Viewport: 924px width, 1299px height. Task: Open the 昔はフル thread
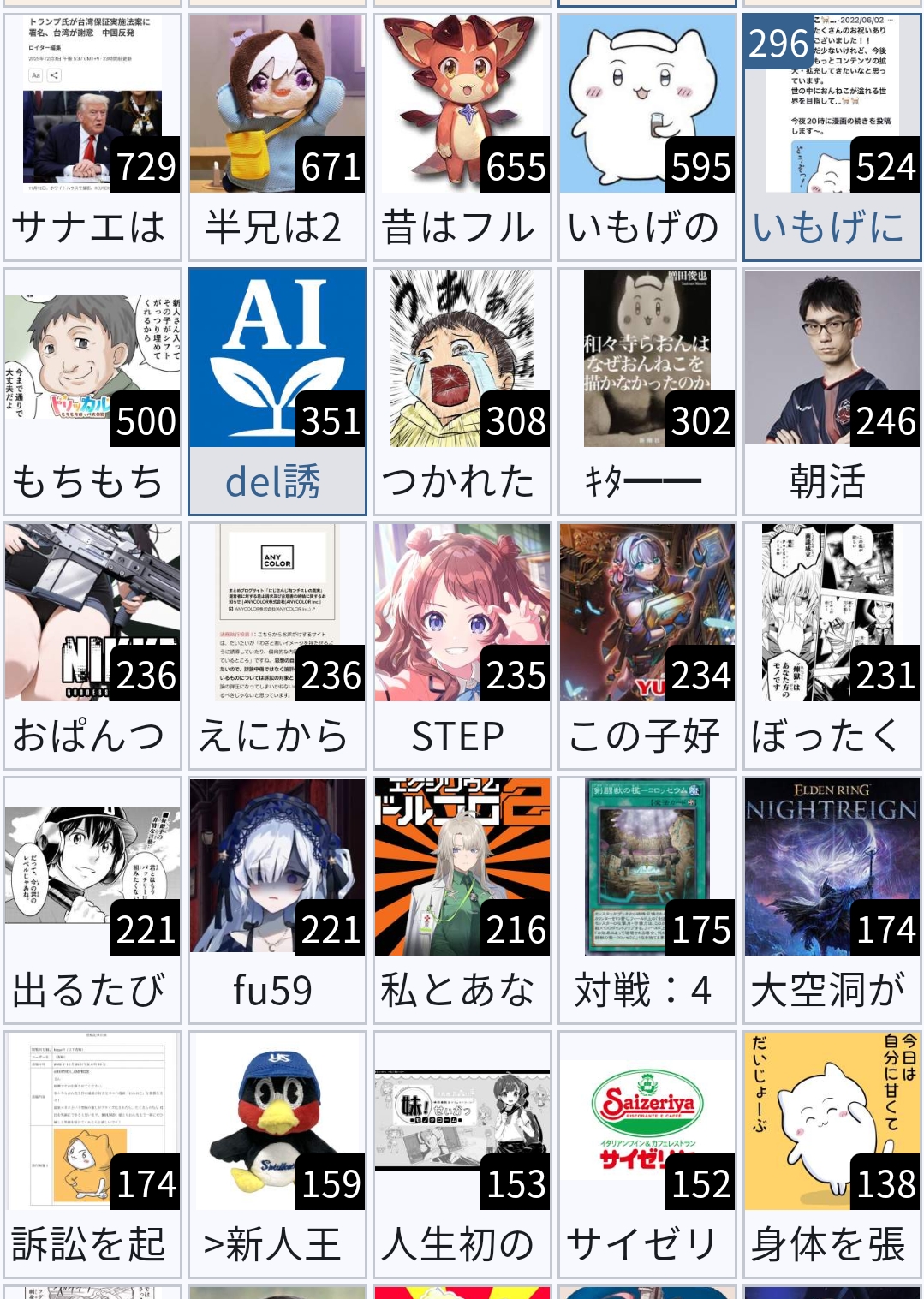[462, 137]
